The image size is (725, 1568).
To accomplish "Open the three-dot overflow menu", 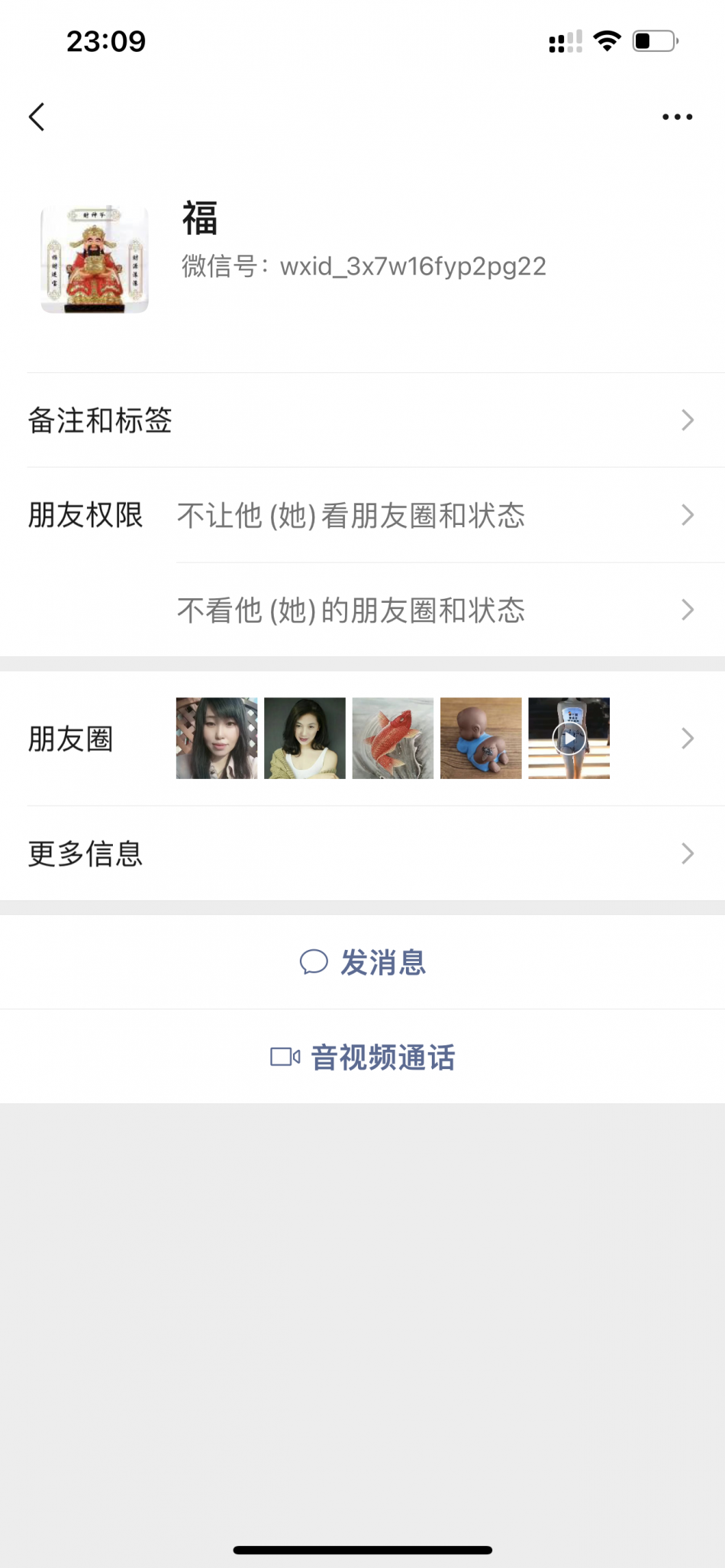I will pos(677,117).
